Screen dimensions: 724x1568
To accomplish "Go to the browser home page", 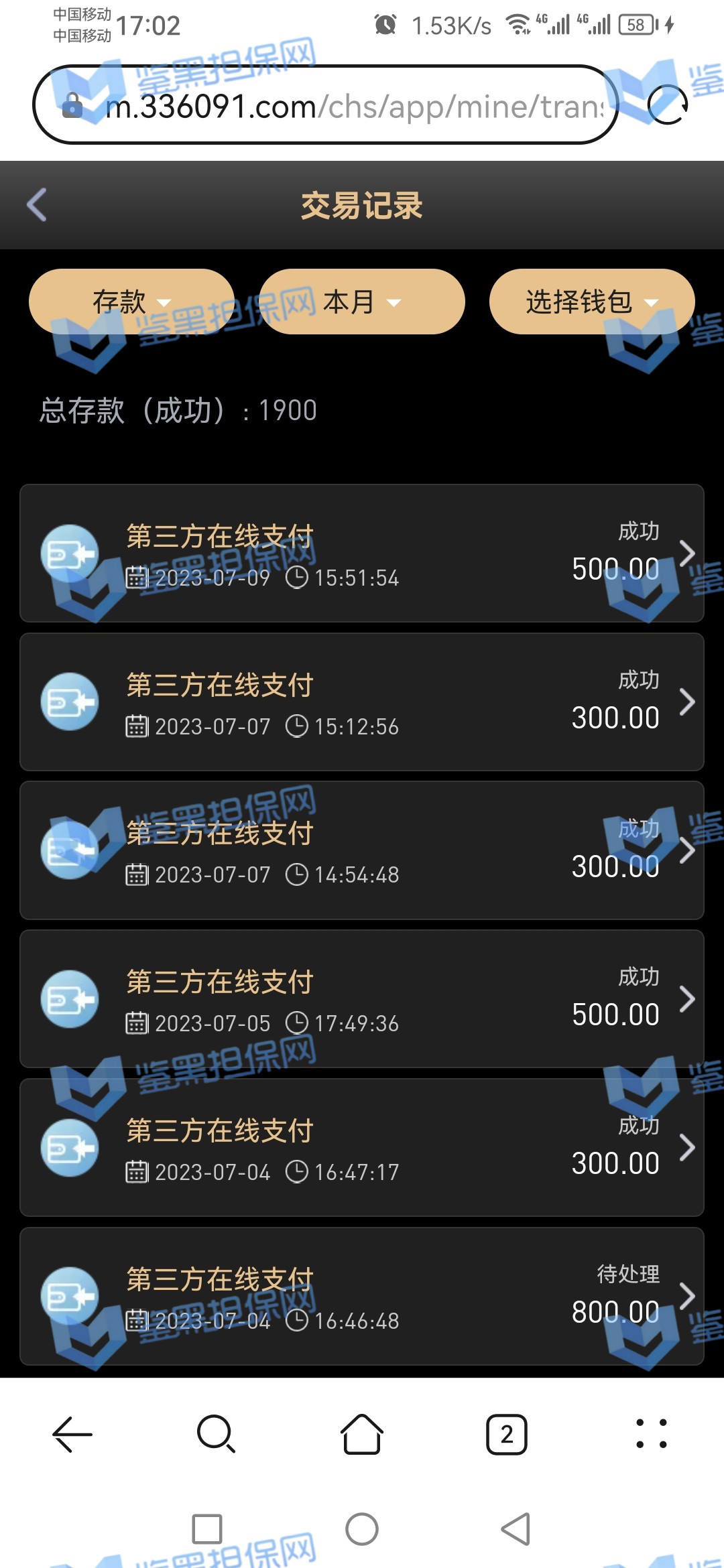I will (x=362, y=1434).
